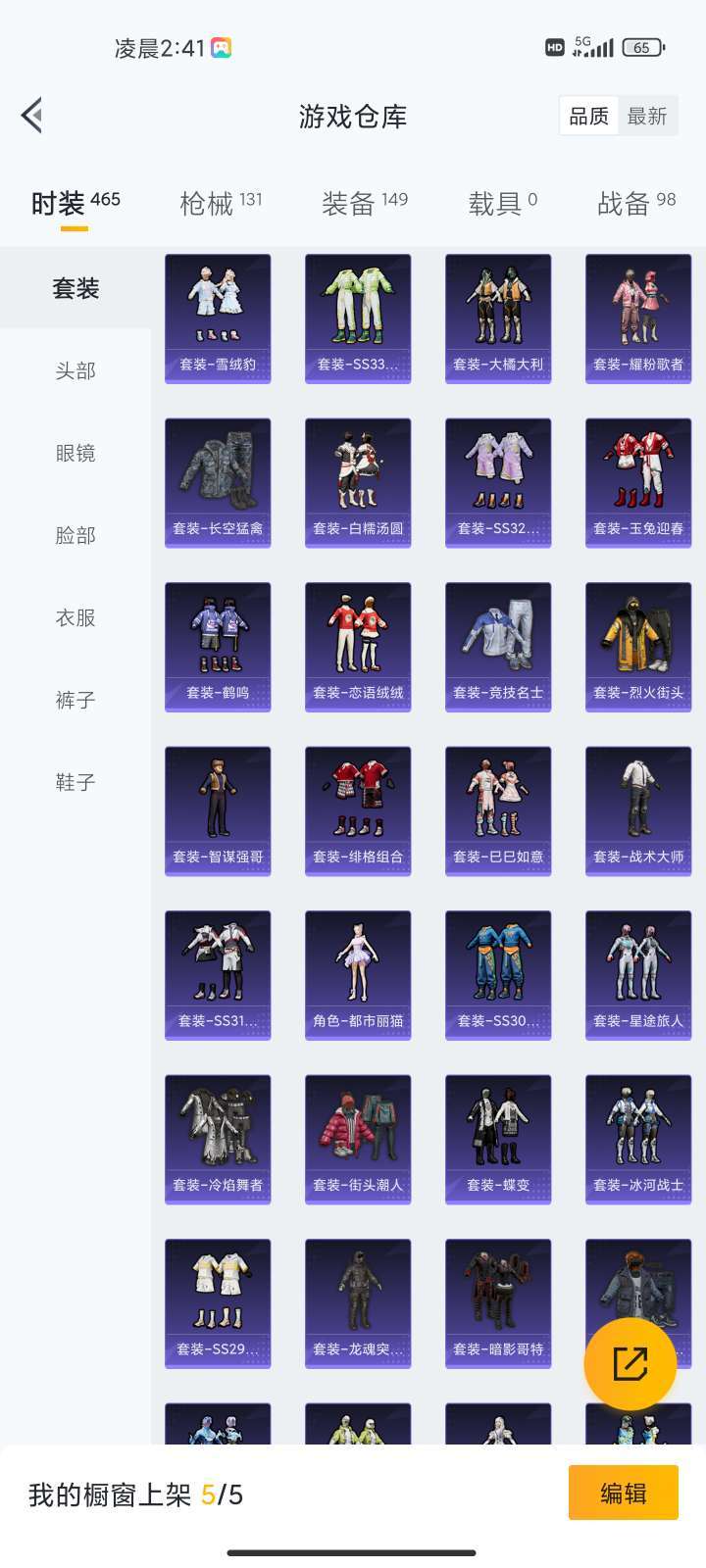Open the 玉兔迎春 套装 item

(x=637, y=480)
